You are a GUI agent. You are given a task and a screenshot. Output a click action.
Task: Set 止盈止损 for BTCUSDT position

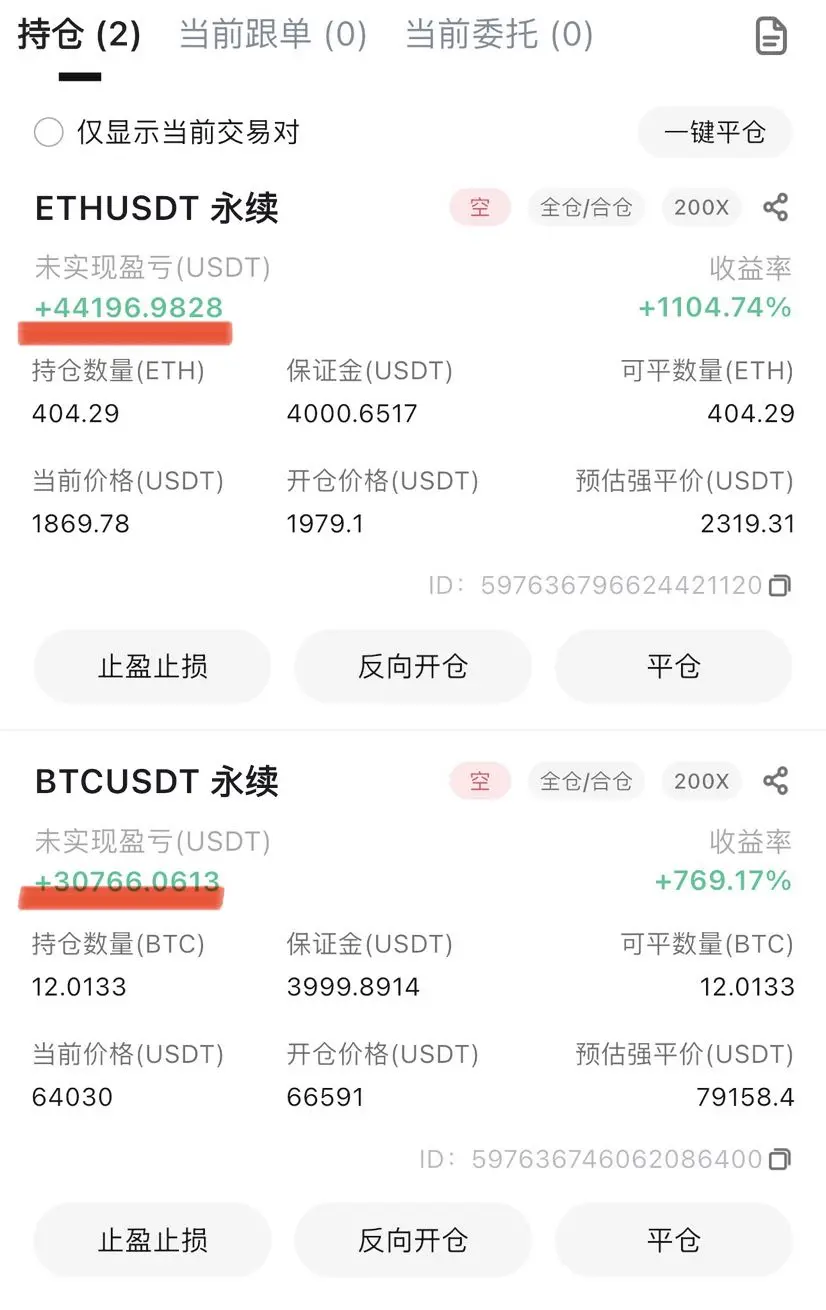point(152,1241)
